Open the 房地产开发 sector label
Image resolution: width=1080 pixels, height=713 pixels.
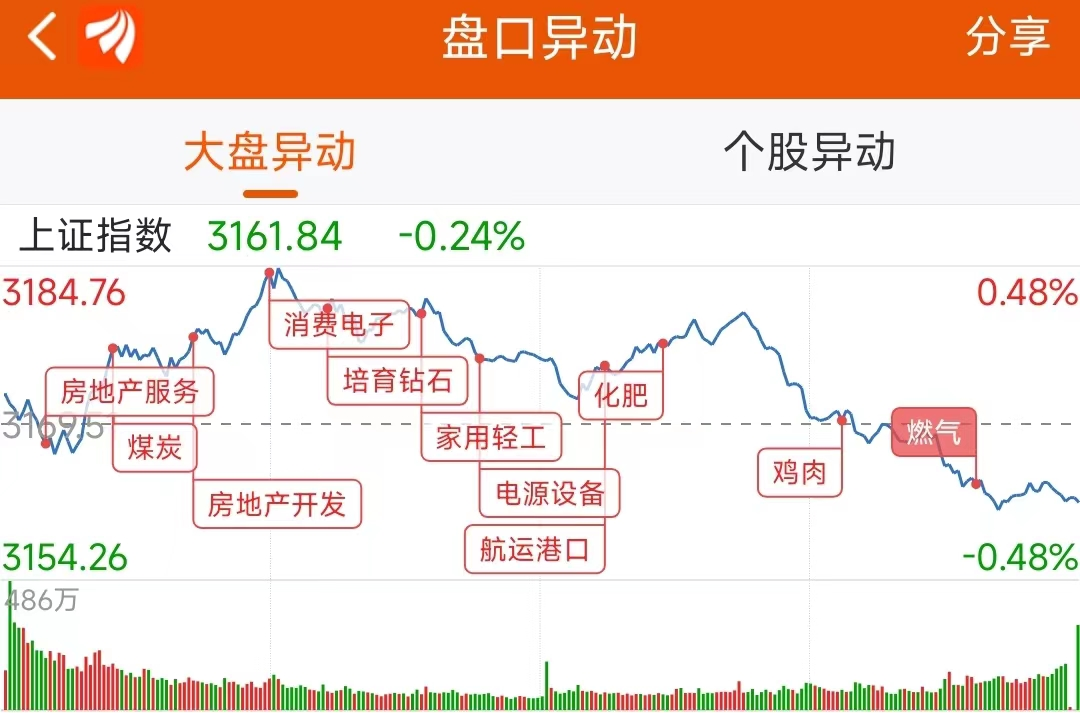(277, 504)
